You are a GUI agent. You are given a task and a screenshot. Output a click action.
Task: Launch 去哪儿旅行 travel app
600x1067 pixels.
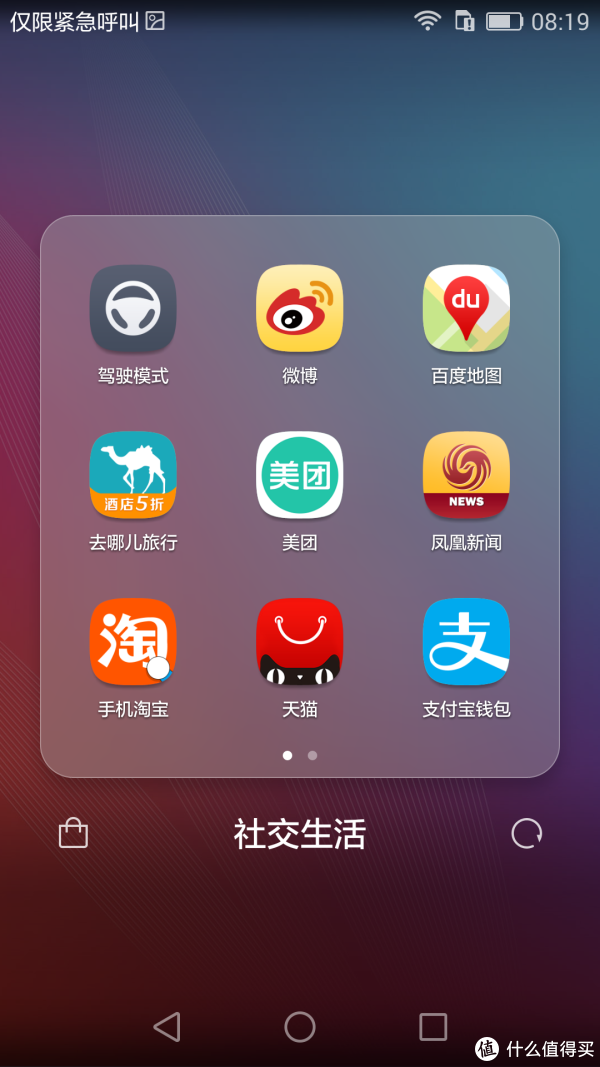coord(133,475)
